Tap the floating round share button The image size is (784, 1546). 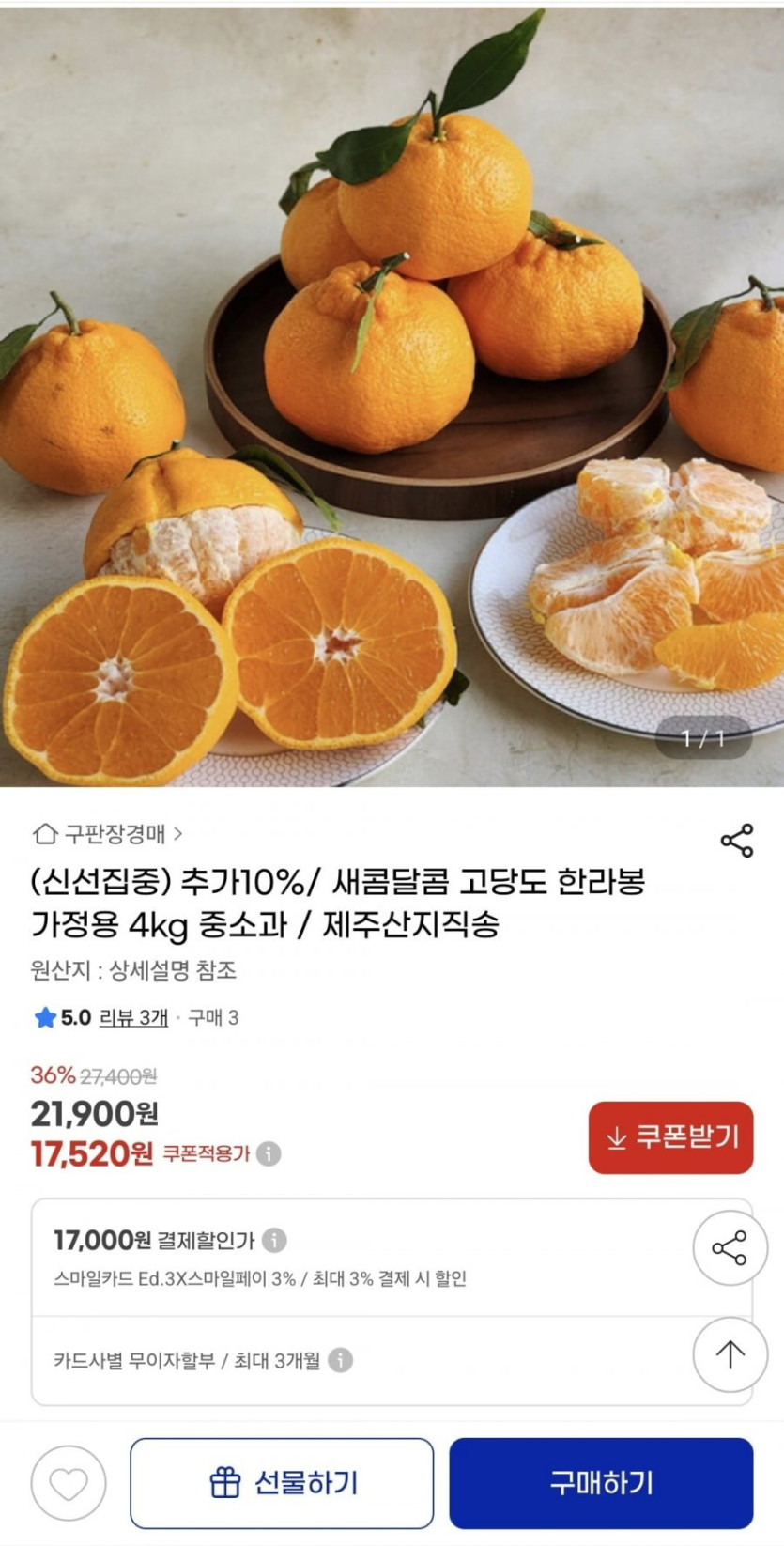[x=730, y=1248]
